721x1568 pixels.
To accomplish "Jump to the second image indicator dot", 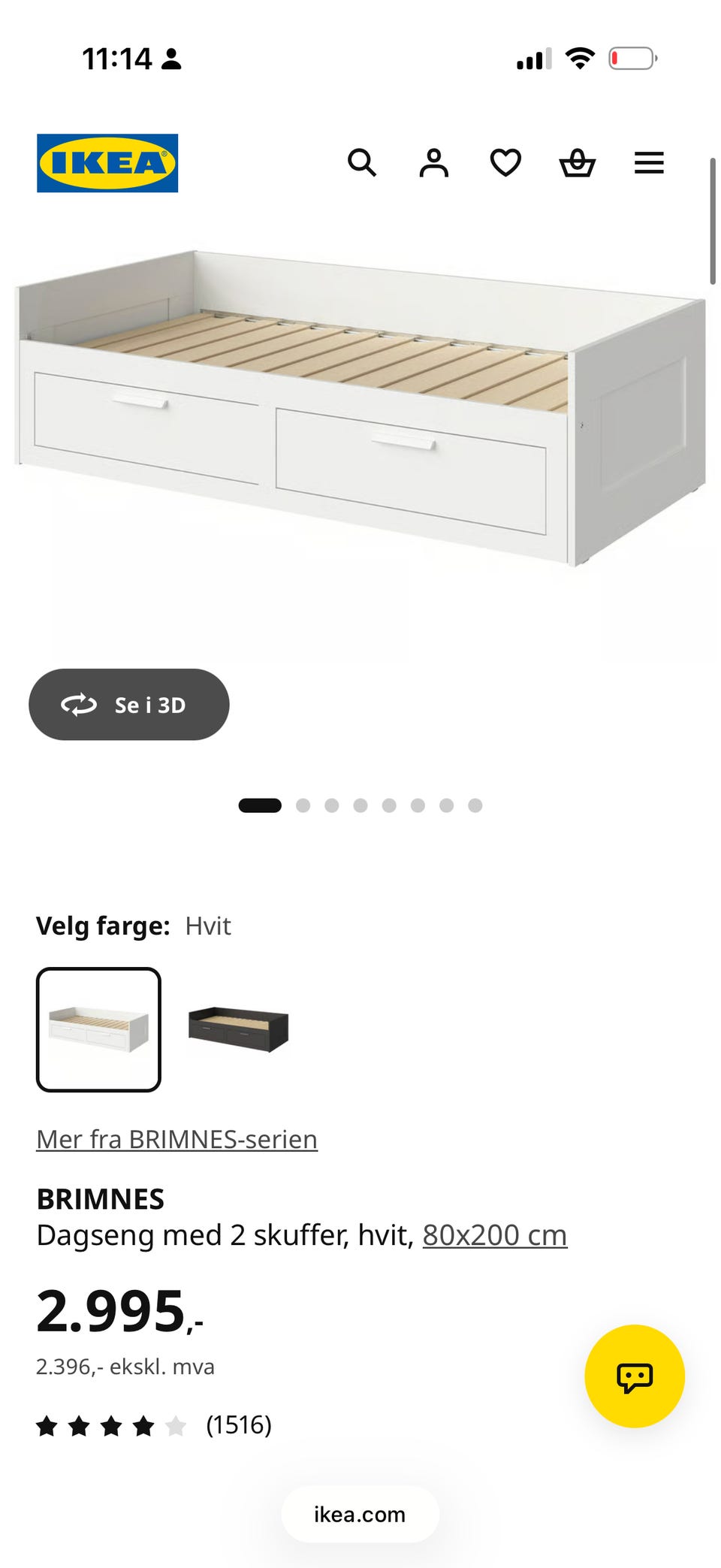I will pyautogui.click(x=303, y=805).
